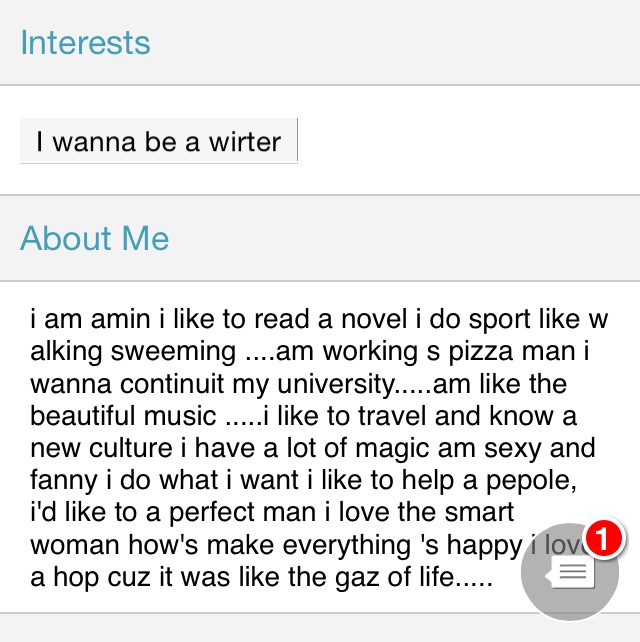Open the floating messages button with badge
The image size is (640, 642).
click(x=571, y=573)
